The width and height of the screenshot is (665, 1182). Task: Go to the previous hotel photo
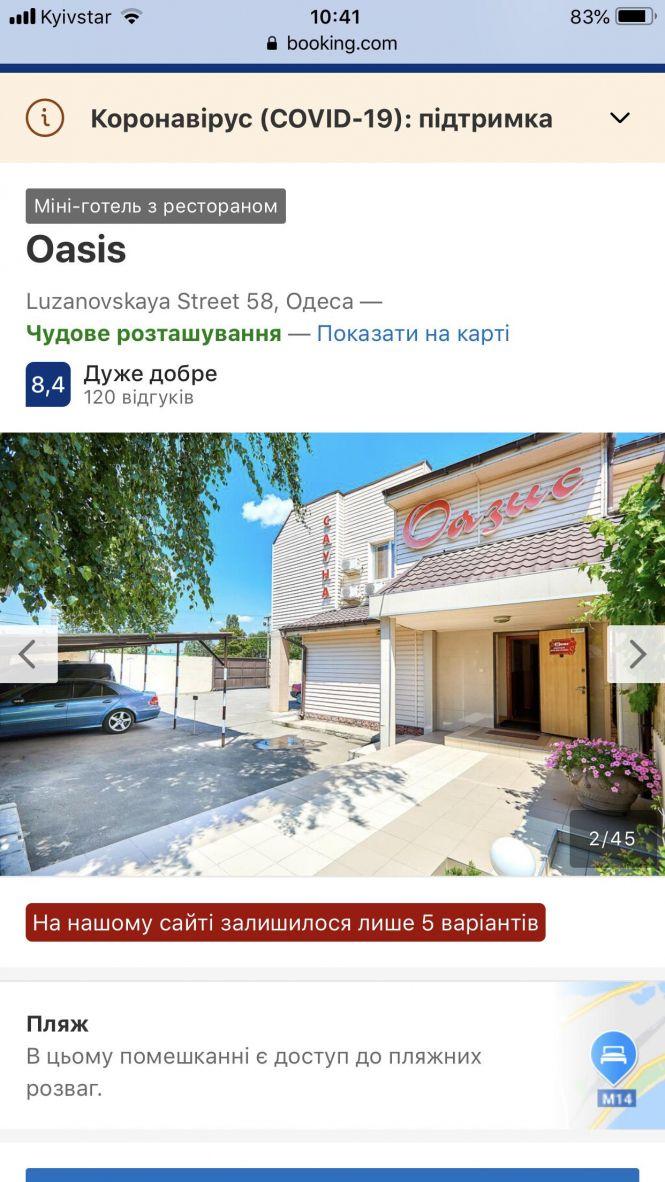click(x=27, y=655)
